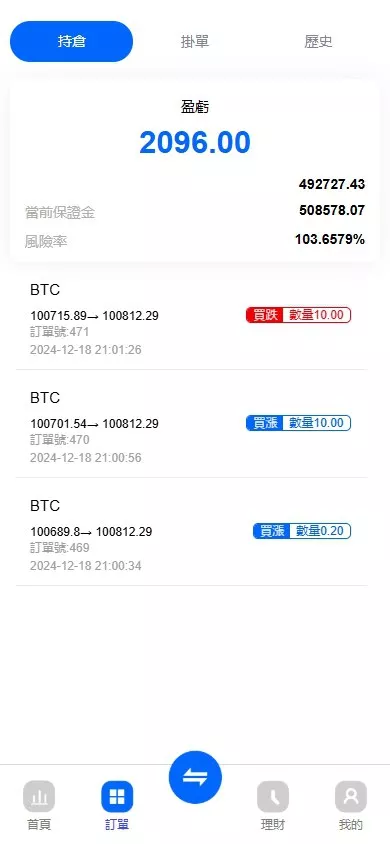Switch to the 掛單 tab

tap(195, 41)
